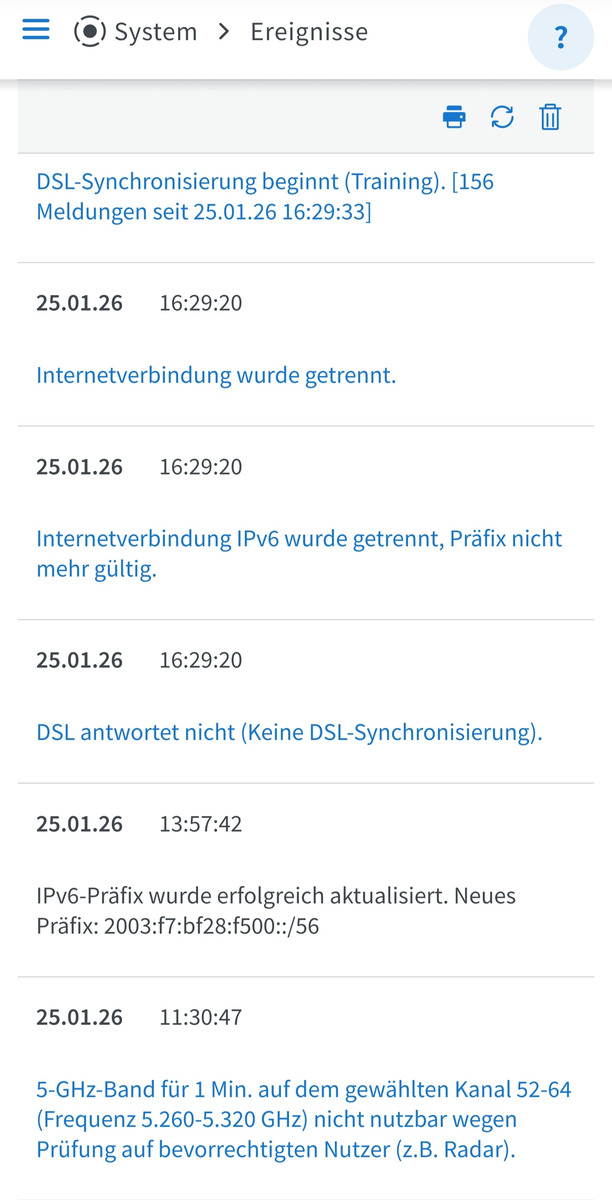Open the 'Internetverbindung wurde getrennt.' event link
612x1200 pixels.
click(x=216, y=375)
